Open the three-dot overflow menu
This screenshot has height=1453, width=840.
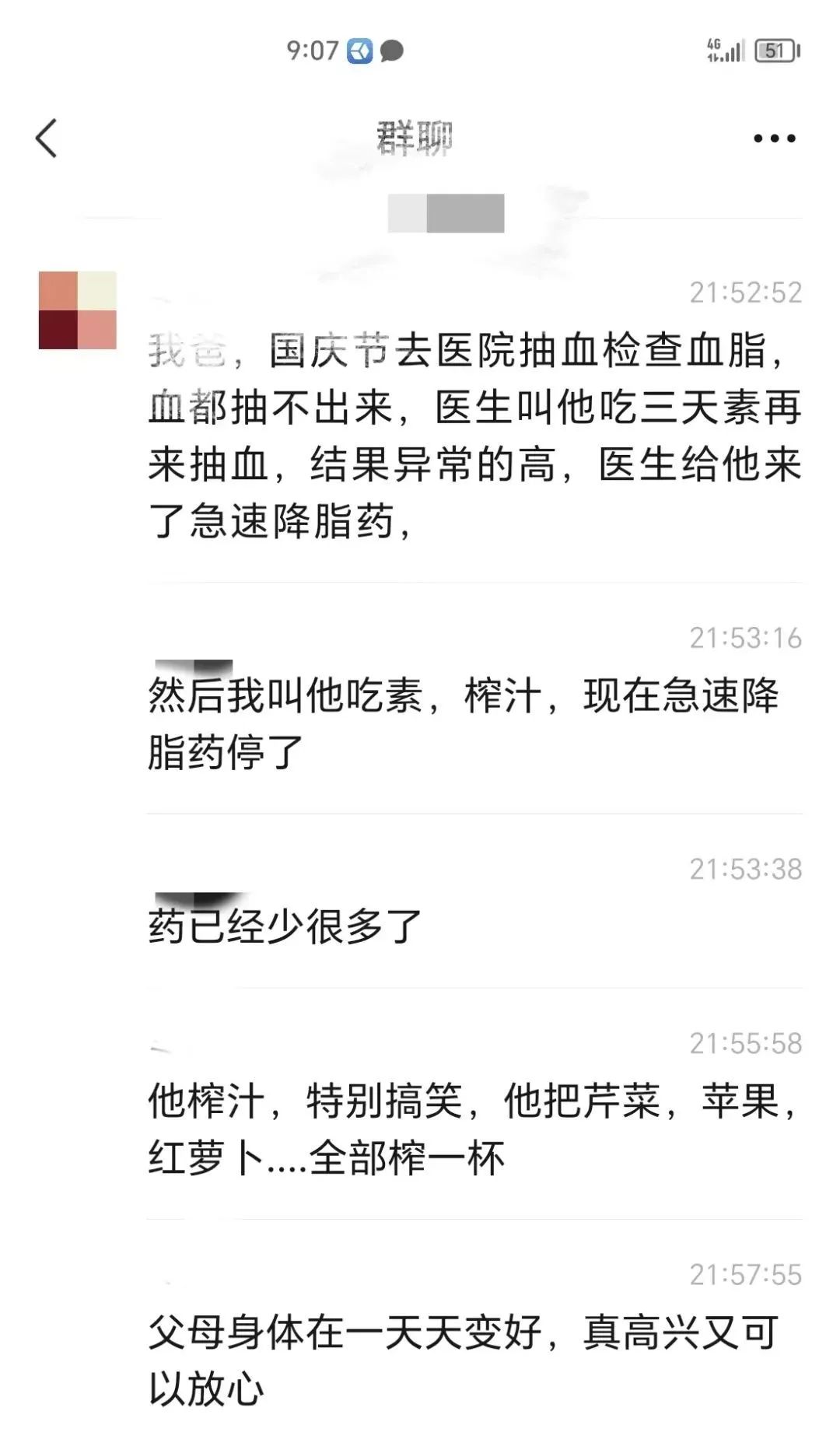(774, 139)
